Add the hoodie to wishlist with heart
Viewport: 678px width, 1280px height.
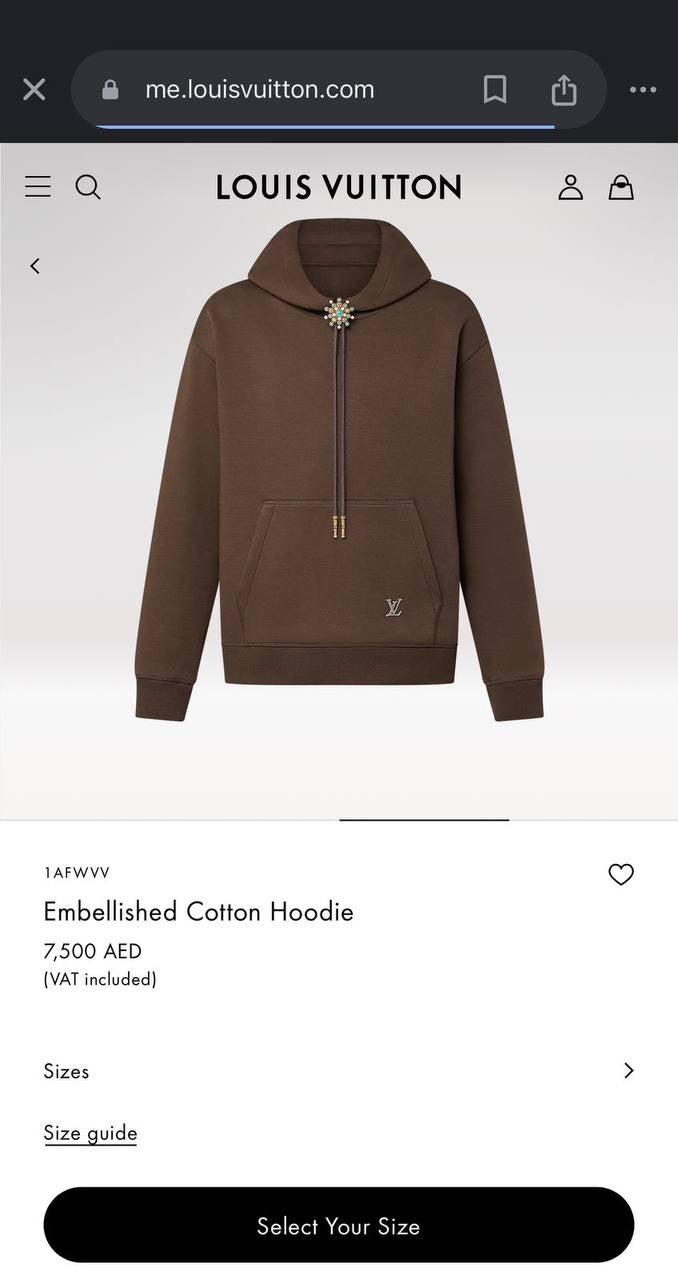coord(621,874)
